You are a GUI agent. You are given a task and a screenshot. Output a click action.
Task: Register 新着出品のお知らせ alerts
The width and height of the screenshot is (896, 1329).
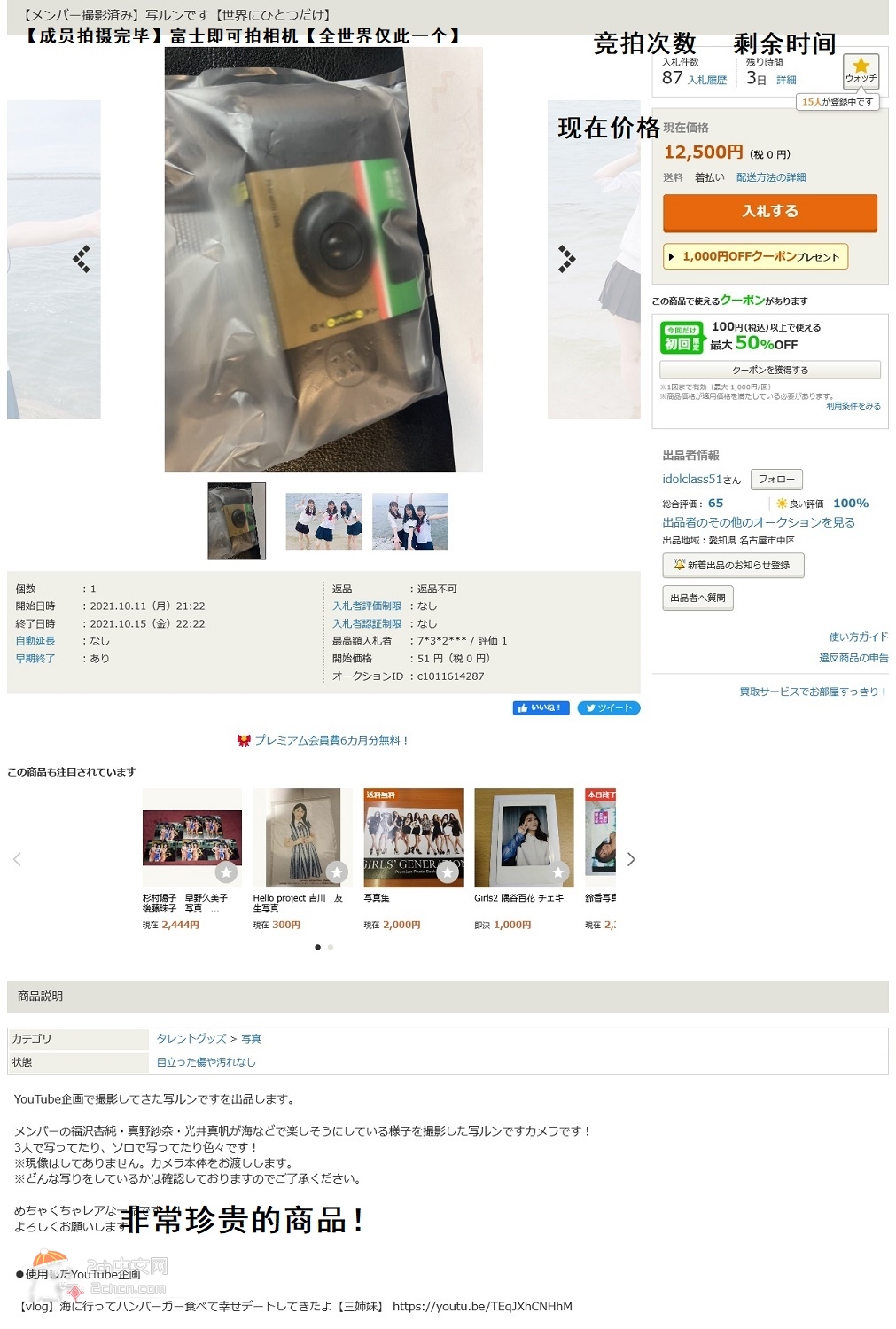pos(732,565)
